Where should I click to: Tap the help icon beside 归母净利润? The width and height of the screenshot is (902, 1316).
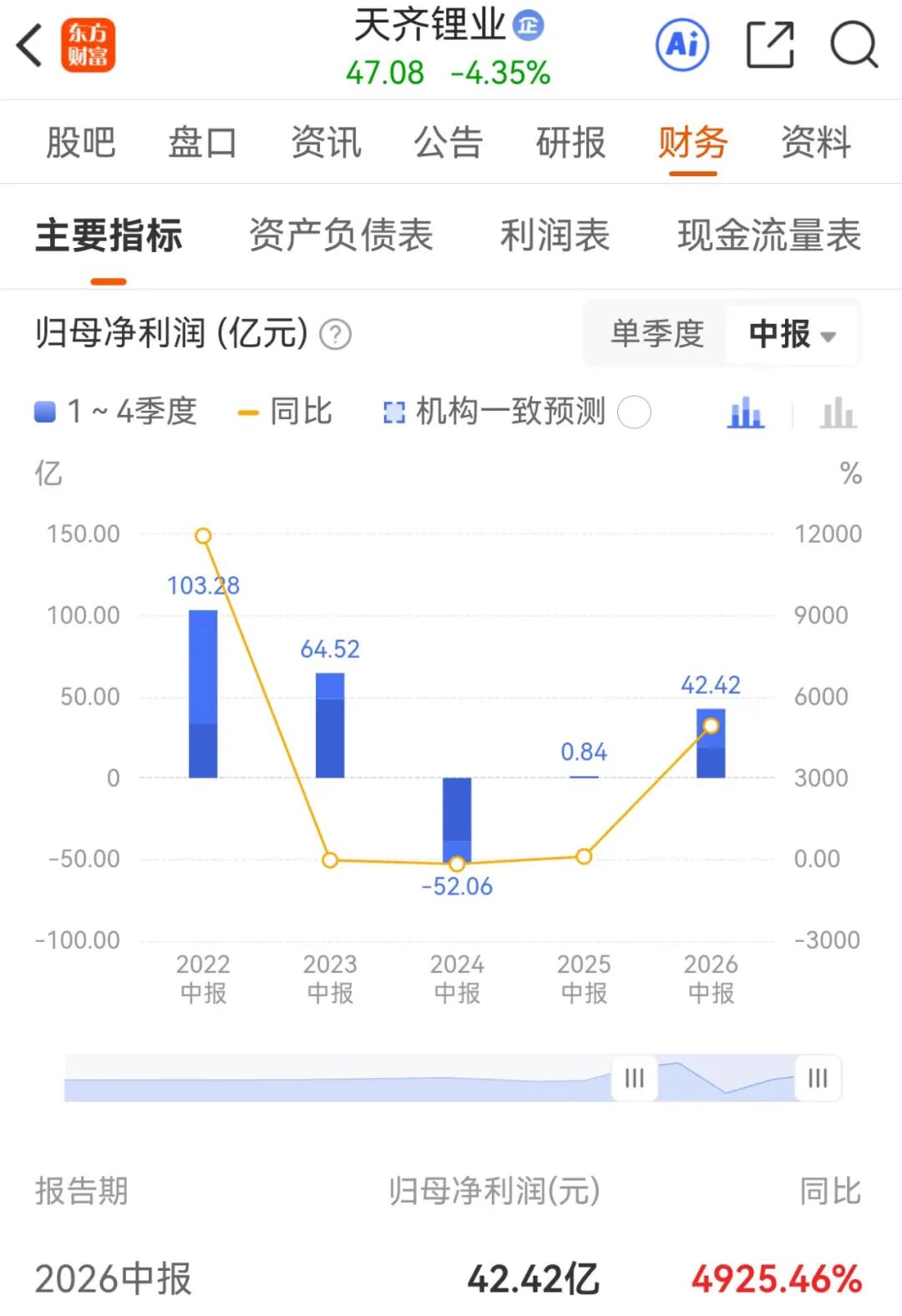[336, 335]
